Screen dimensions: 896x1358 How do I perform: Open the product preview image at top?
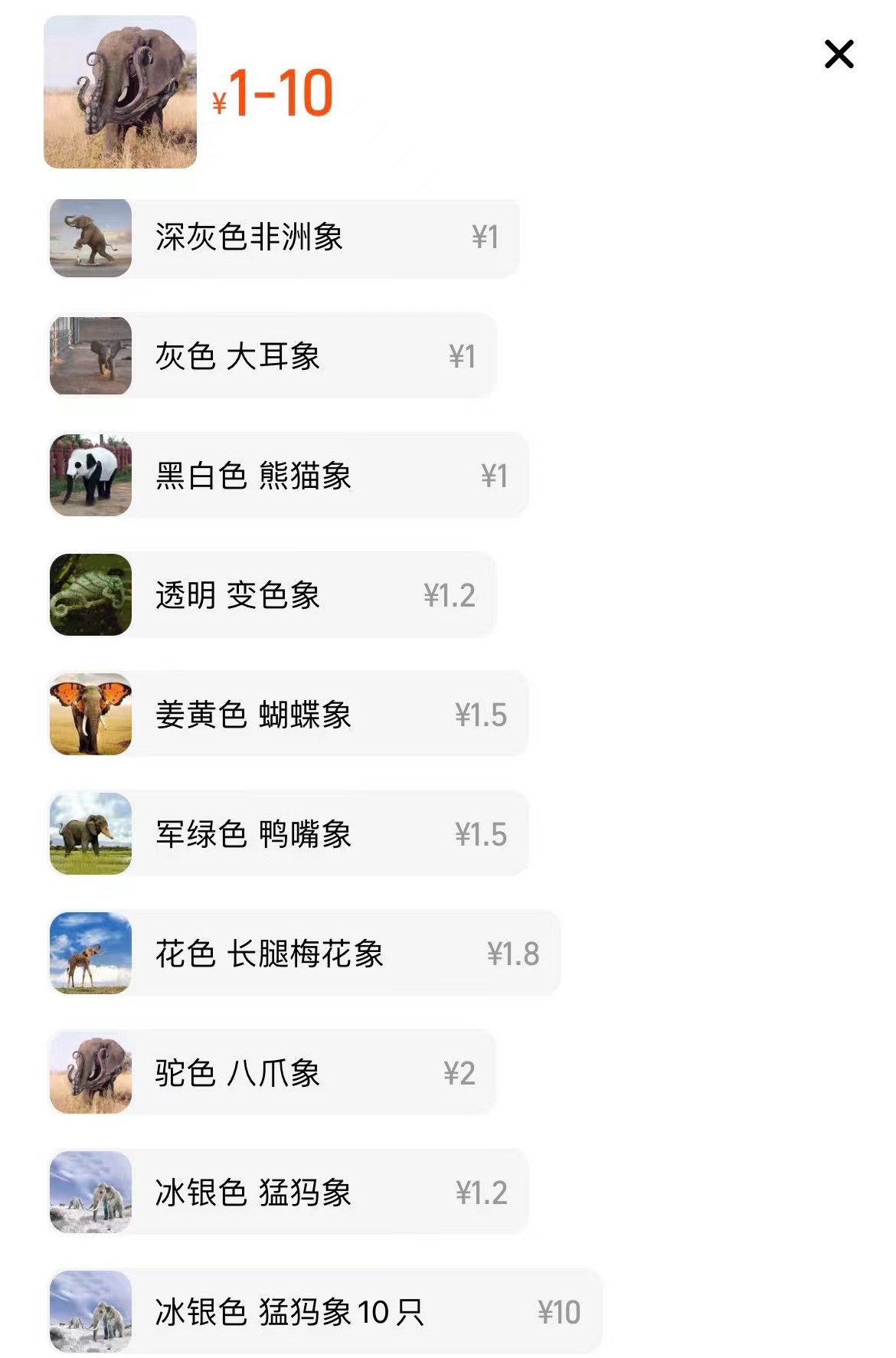pos(120,92)
